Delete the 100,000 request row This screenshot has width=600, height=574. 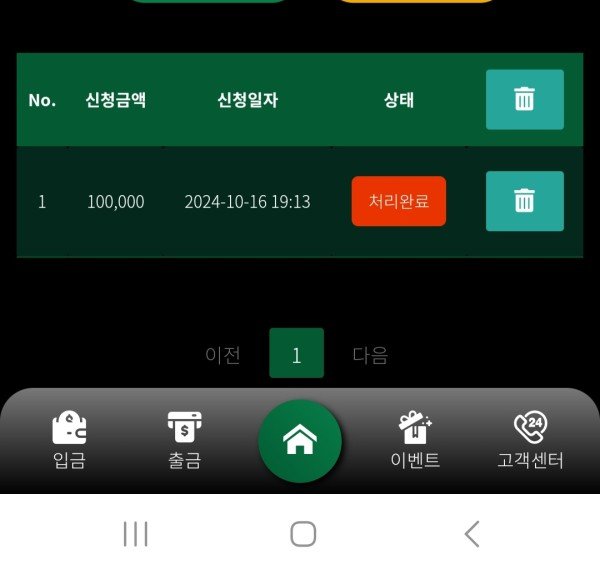[524, 201]
